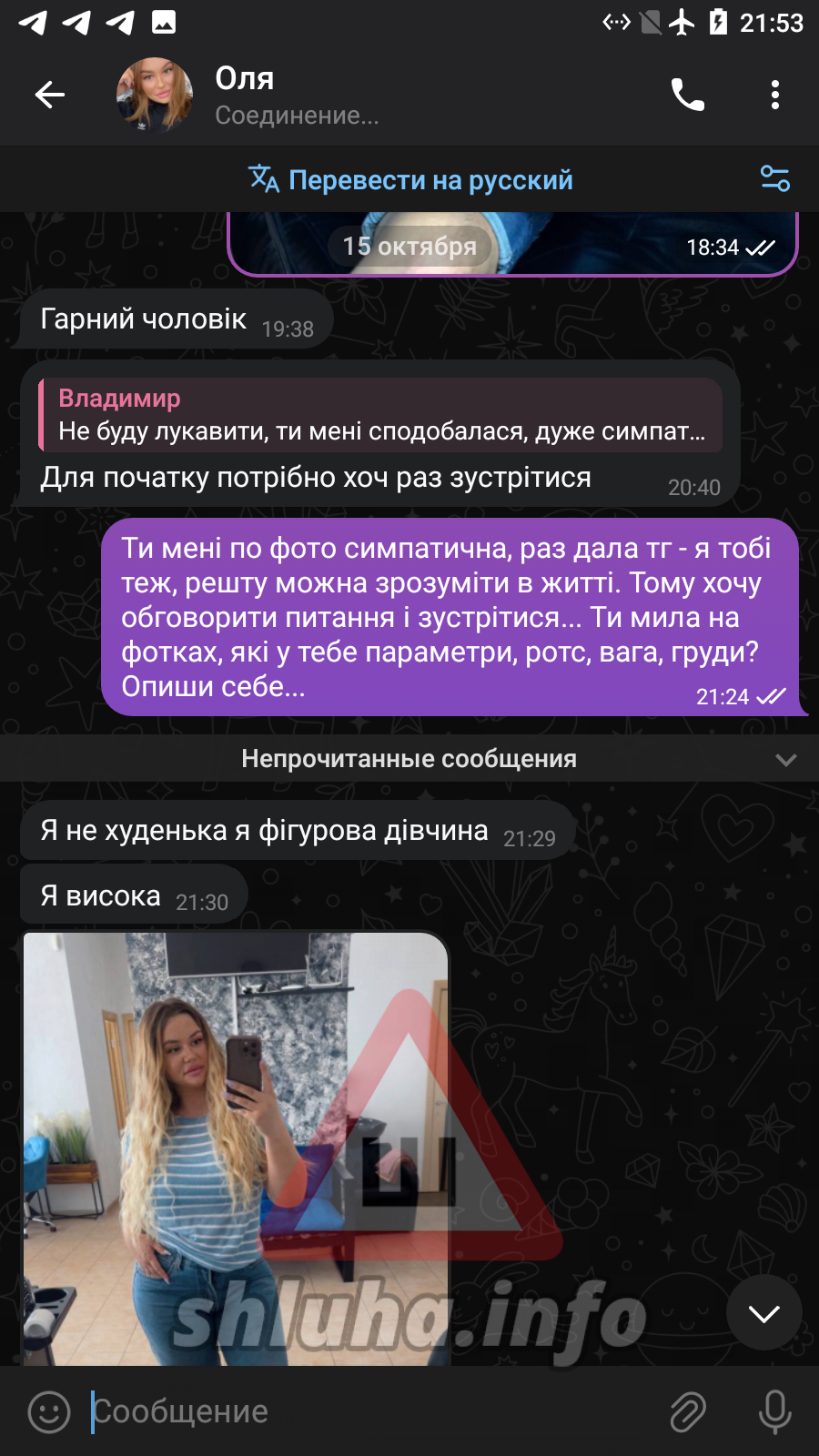The width and height of the screenshot is (819, 1456).
Task: Go back from Оля's chat
Action: click(50, 94)
